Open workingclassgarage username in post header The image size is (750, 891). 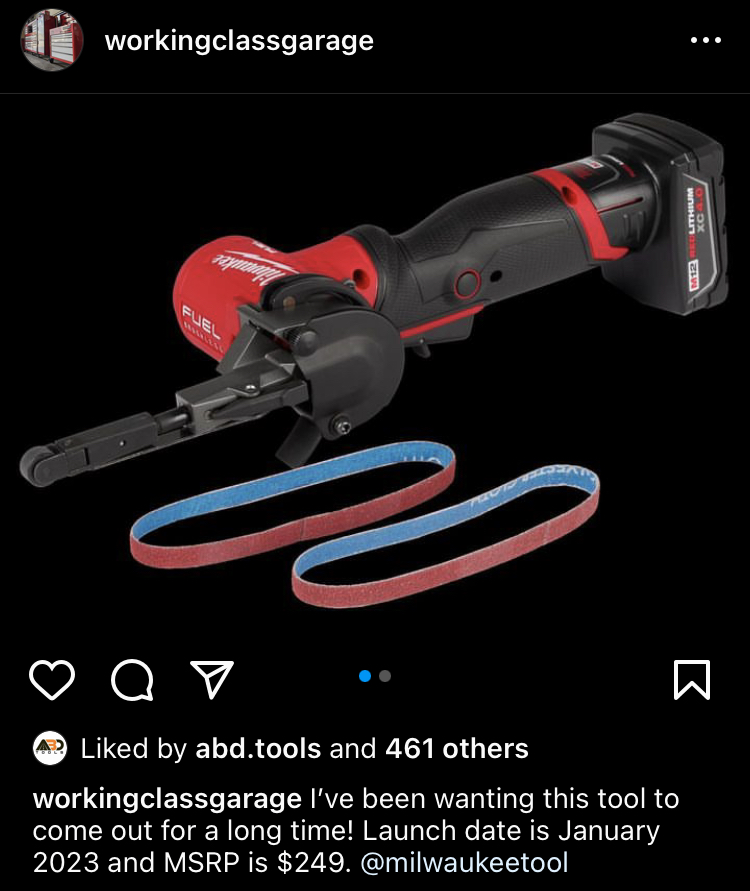[239, 41]
